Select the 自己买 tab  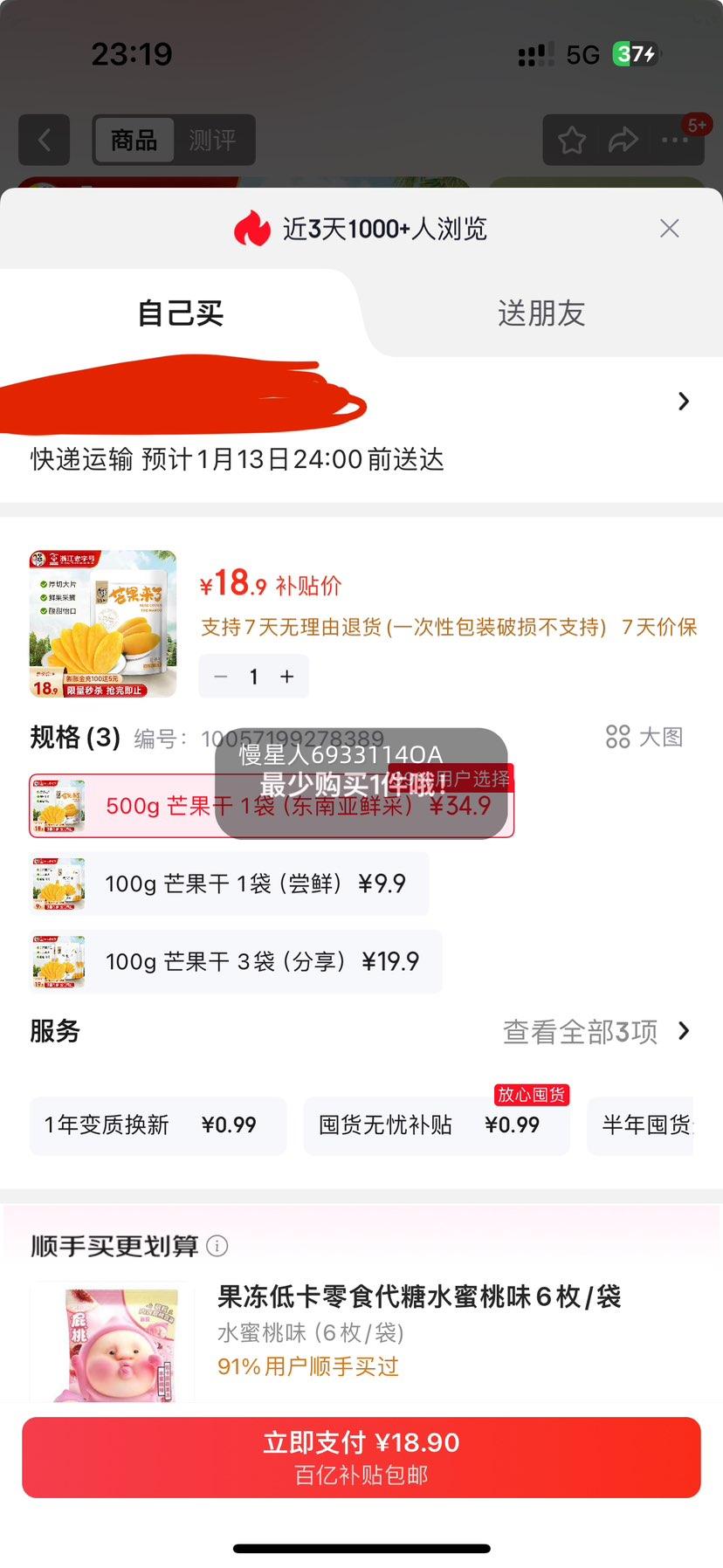[180, 313]
